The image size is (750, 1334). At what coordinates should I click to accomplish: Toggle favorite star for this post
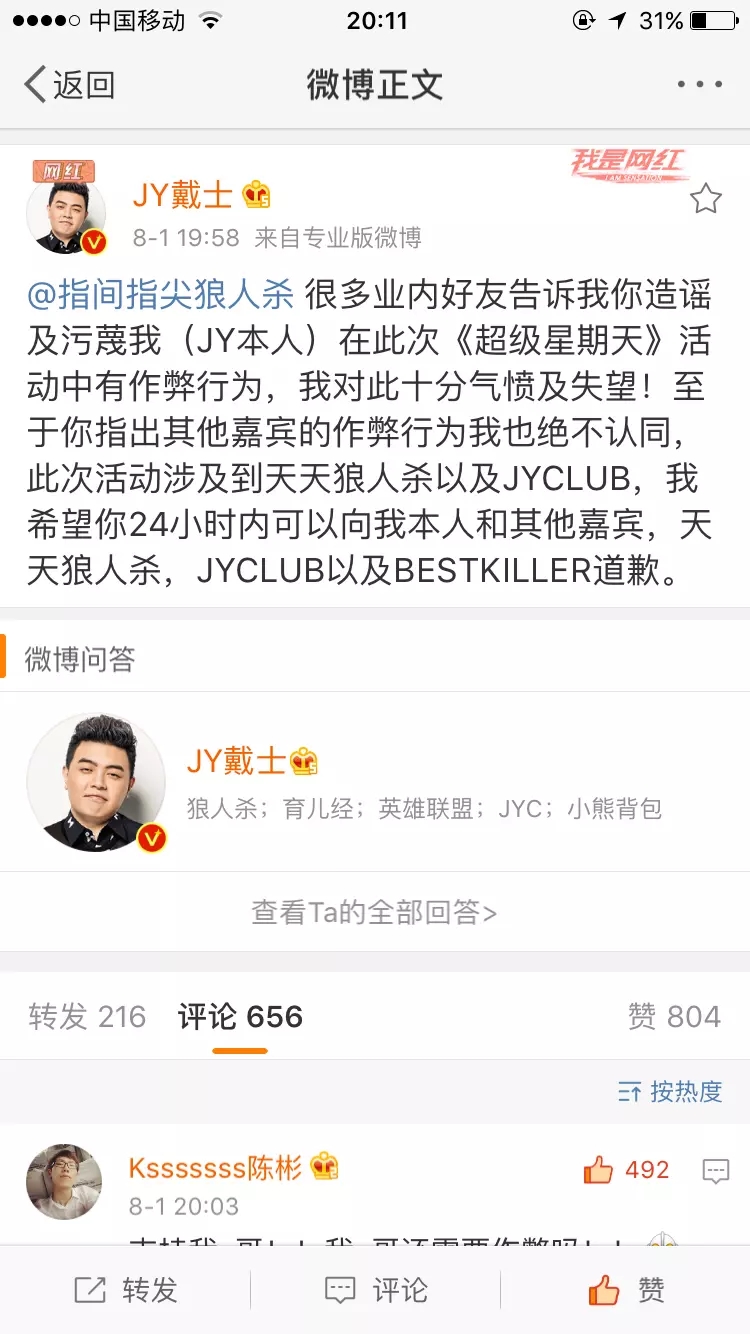pos(706,199)
